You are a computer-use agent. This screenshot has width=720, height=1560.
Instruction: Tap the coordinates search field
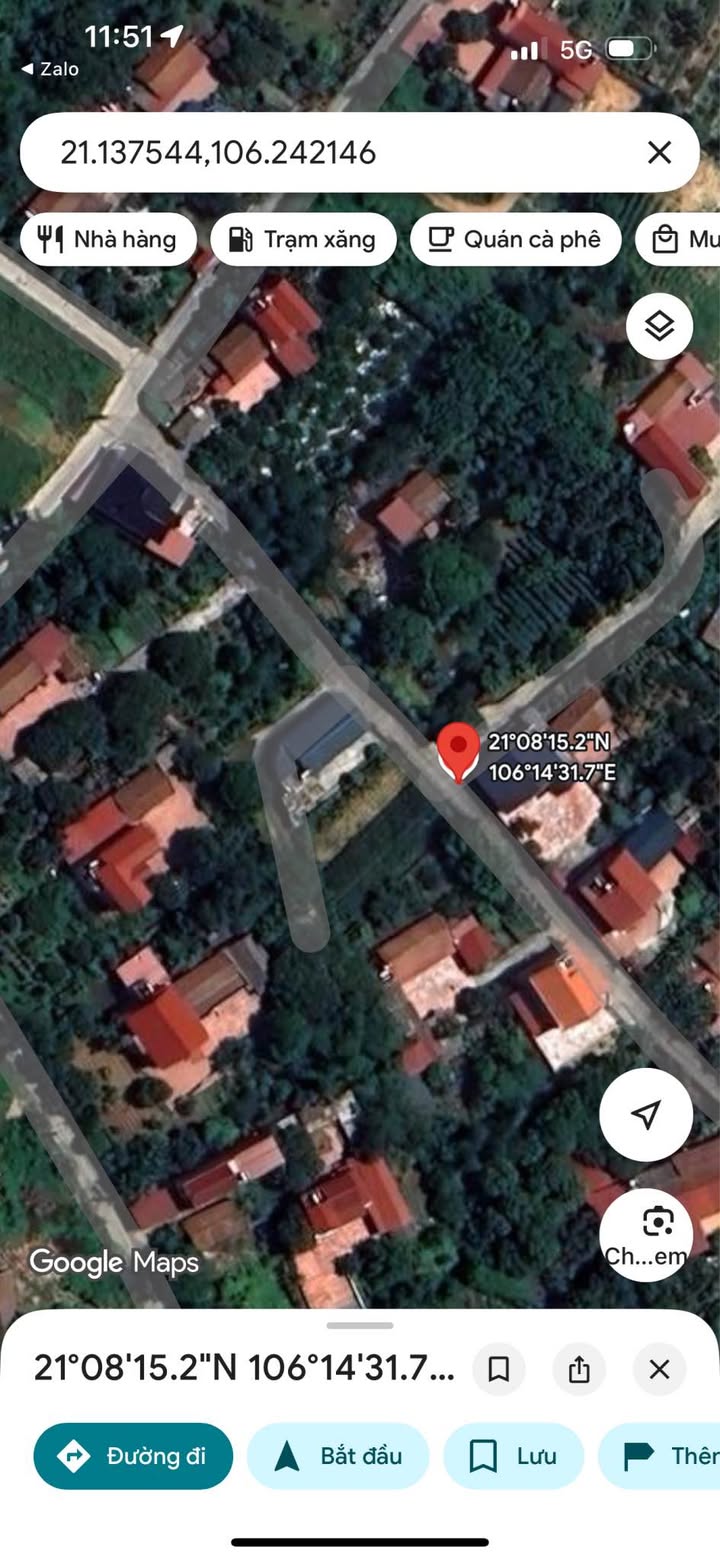click(x=330, y=152)
